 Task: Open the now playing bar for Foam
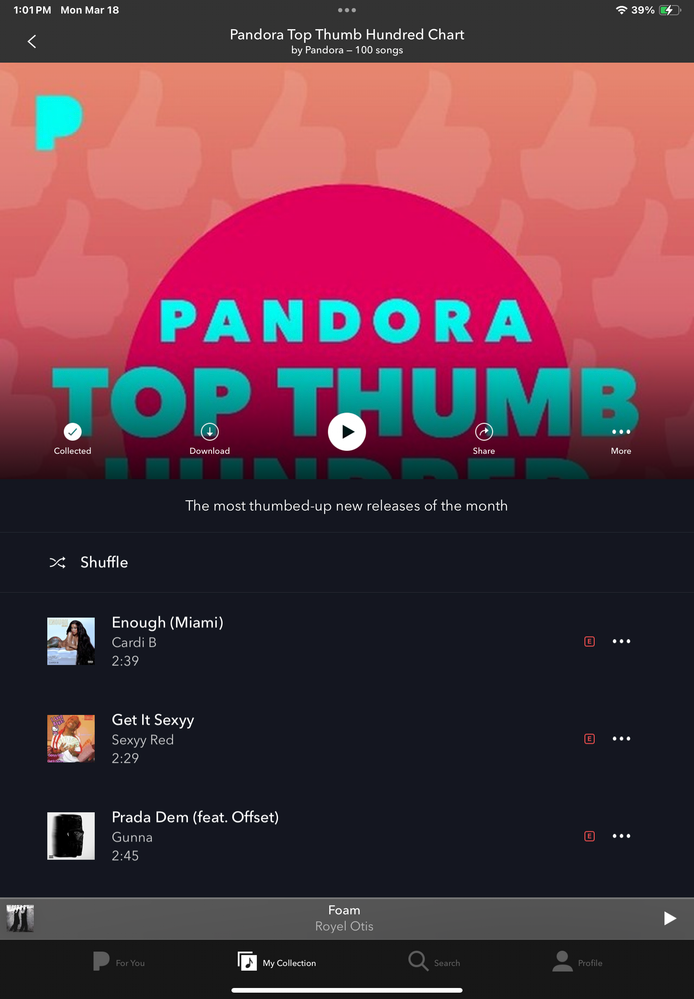tap(344, 918)
